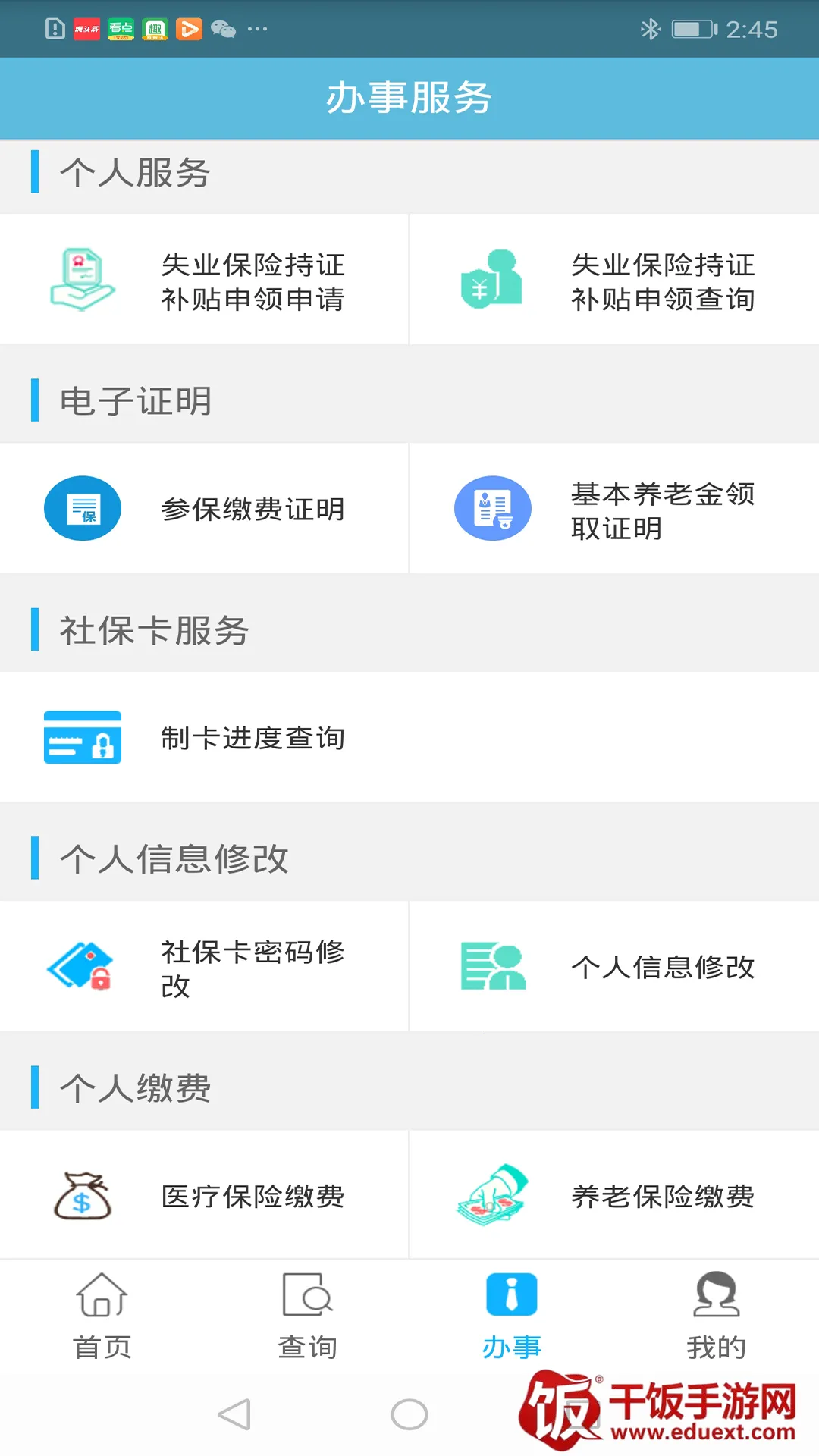The height and width of the screenshot is (1456, 819).
Task: Open 失业保险持证补贴申领申请
Action: 205,281
